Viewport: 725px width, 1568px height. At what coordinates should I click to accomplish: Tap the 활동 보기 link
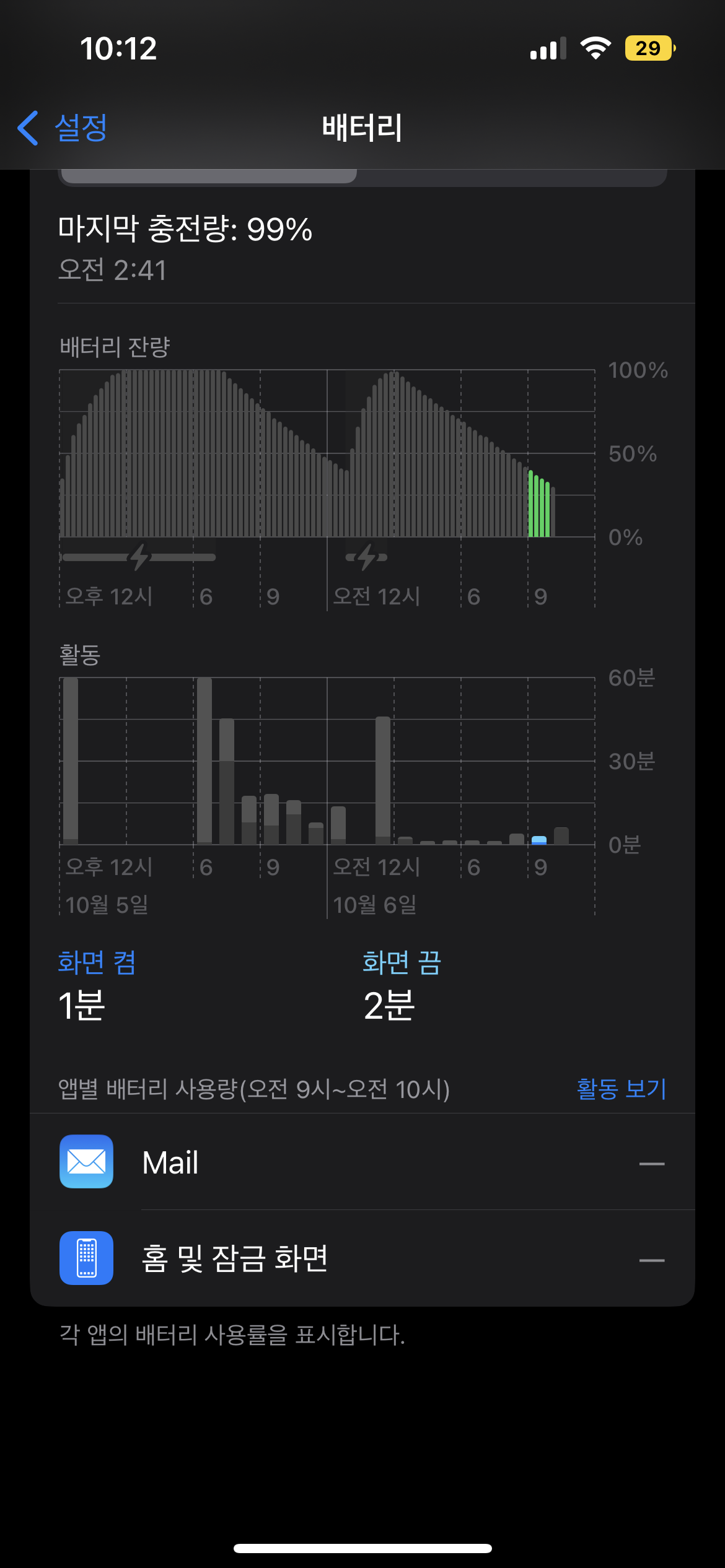pyautogui.click(x=621, y=1089)
